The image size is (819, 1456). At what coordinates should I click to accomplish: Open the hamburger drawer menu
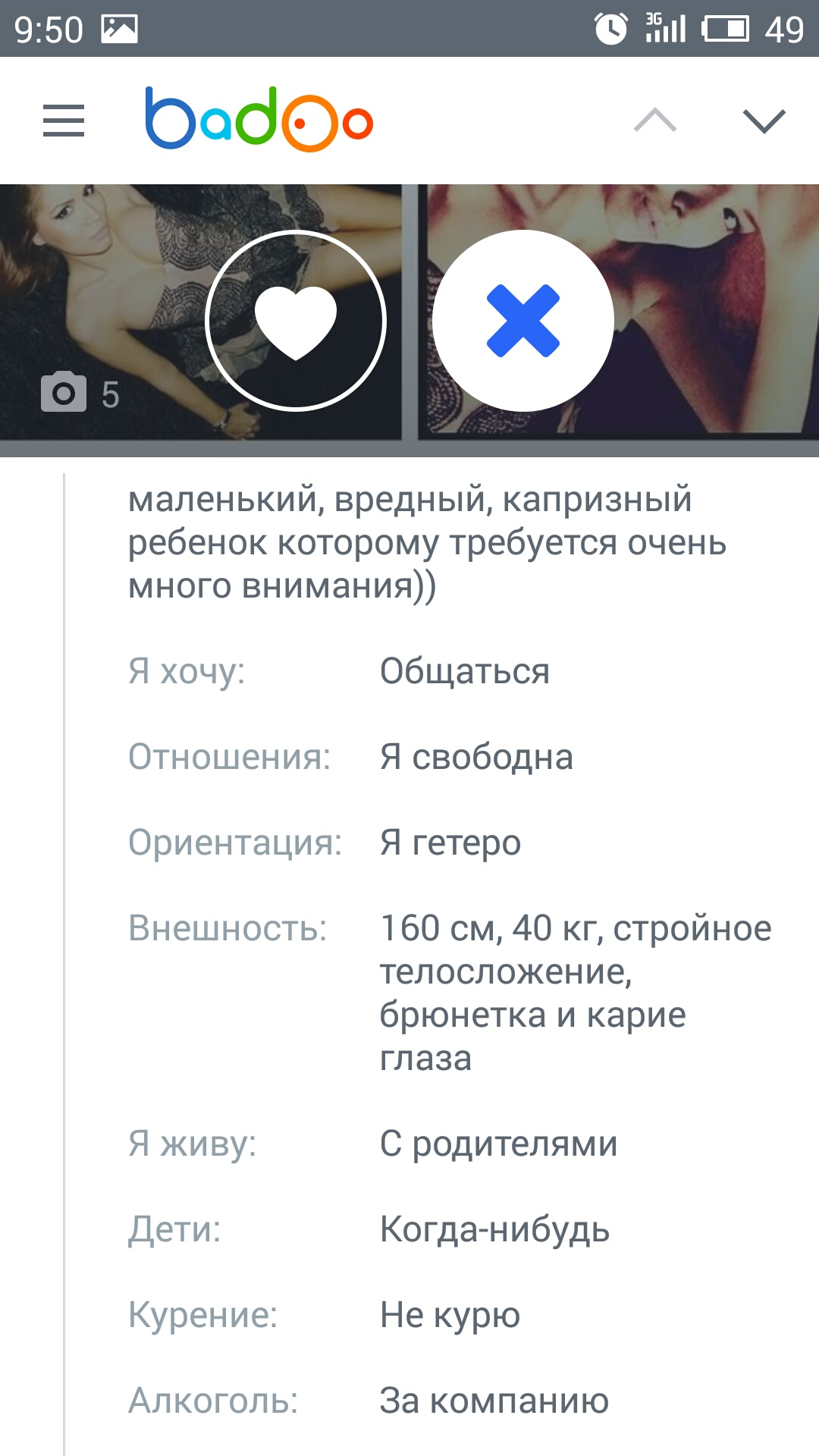tap(64, 121)
